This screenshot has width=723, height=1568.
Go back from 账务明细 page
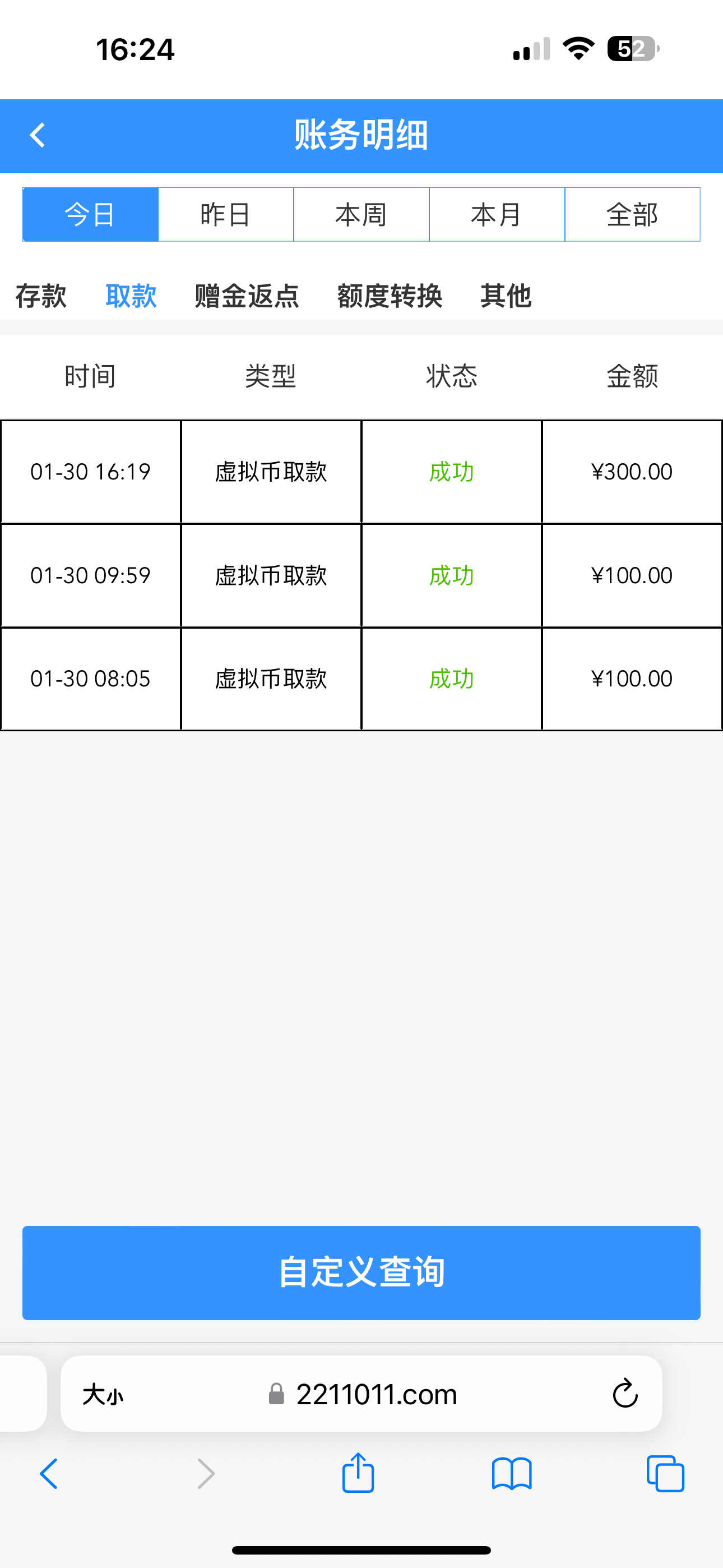pos(38,135)
